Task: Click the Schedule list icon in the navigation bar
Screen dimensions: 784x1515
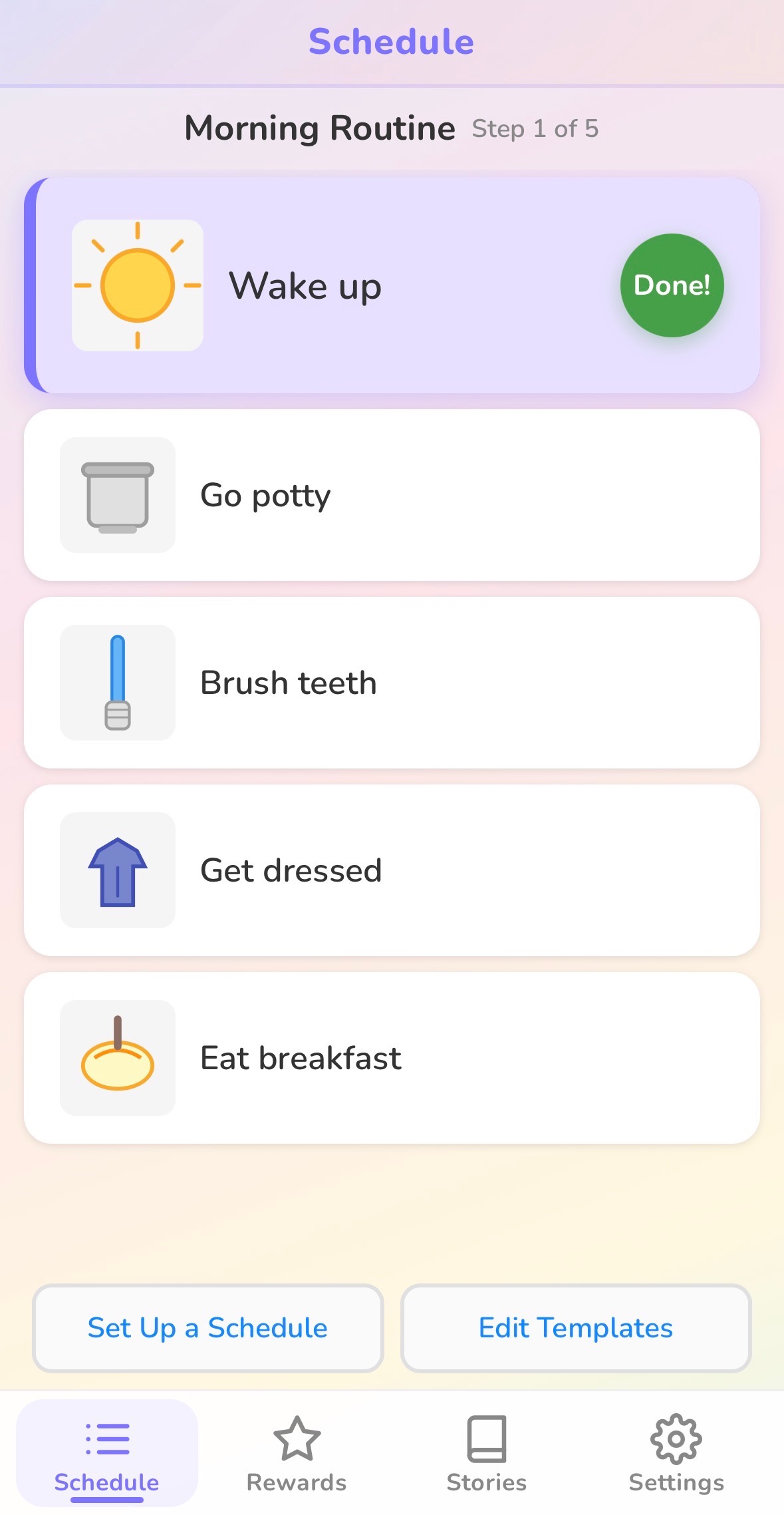Action: pyautogui.click(x=108, y=1436)
